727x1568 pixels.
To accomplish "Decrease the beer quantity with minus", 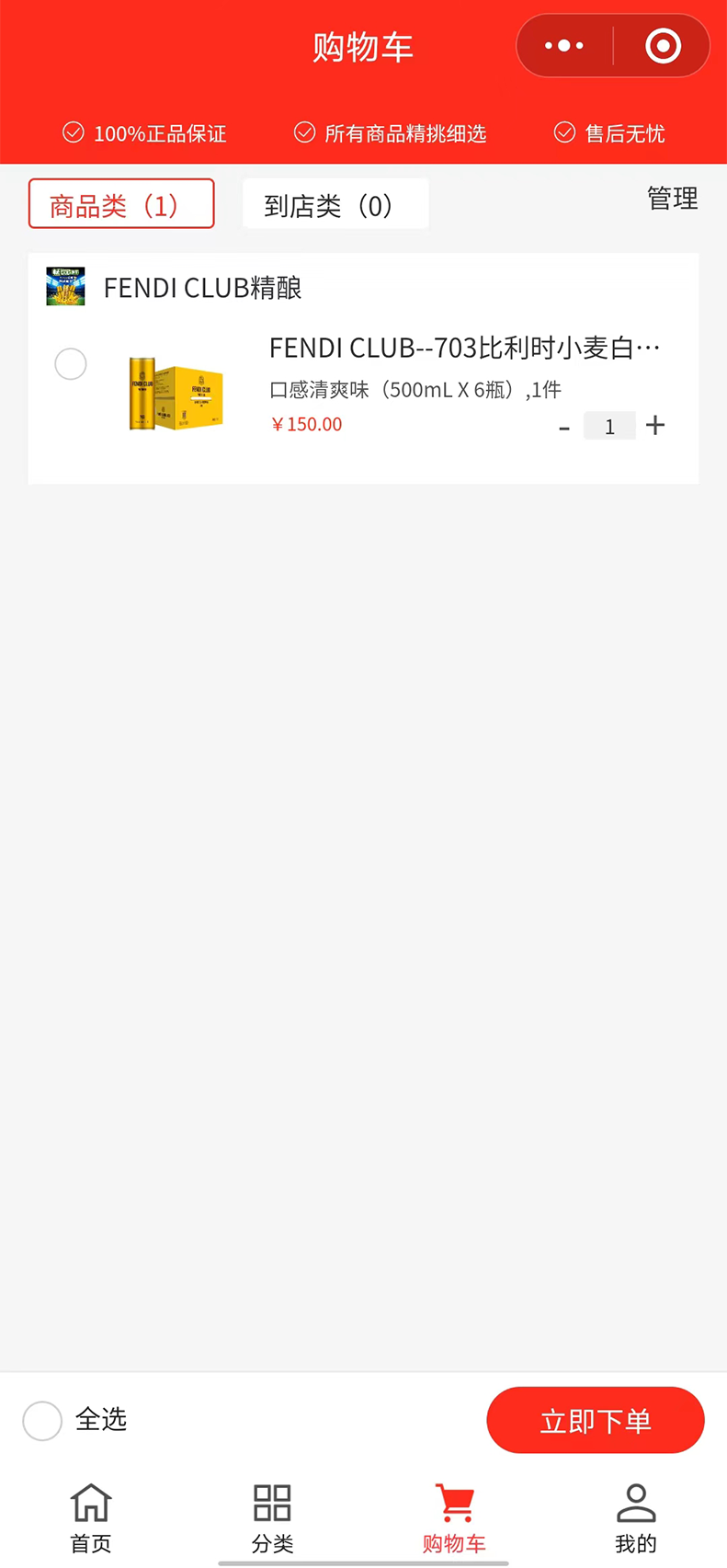I will tap(564, 428).
